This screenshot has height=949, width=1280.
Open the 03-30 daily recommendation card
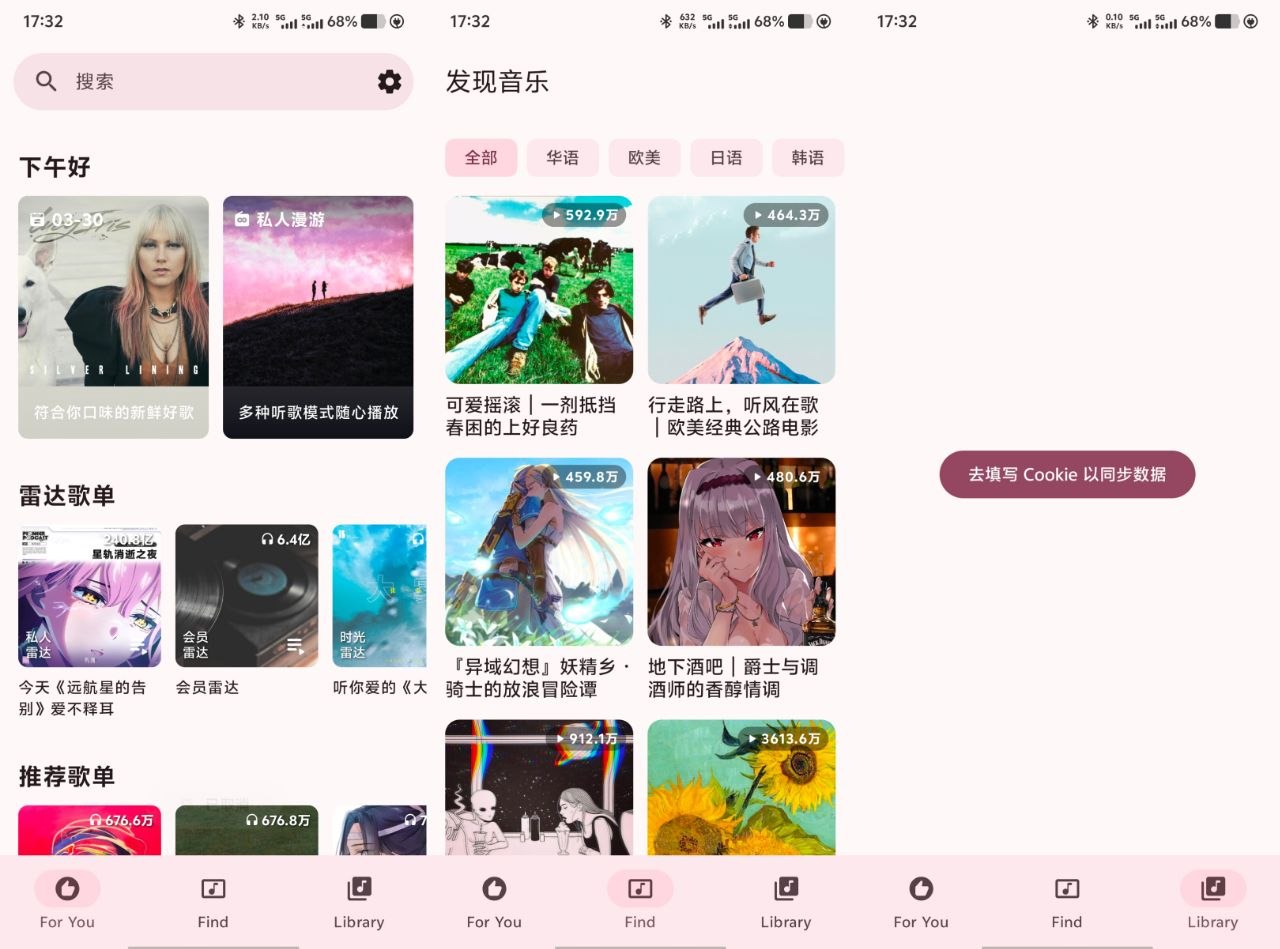tap(113, 315)
